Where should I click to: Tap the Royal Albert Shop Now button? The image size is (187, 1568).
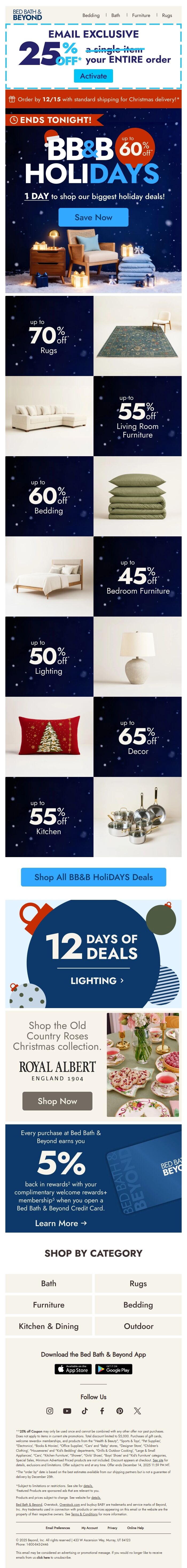(57, 1101)
